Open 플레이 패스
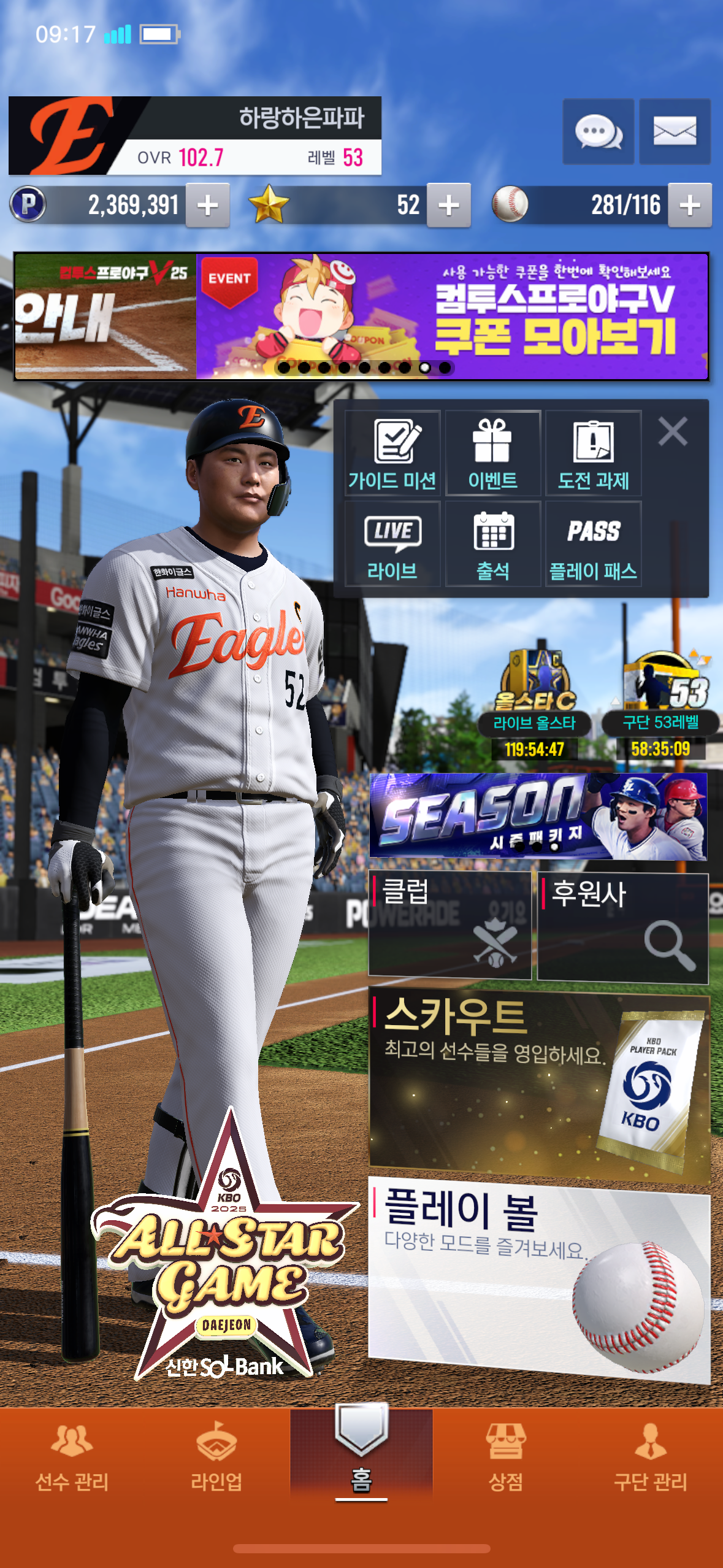This screenshot has height=1568, width=723. coord(593,544)
